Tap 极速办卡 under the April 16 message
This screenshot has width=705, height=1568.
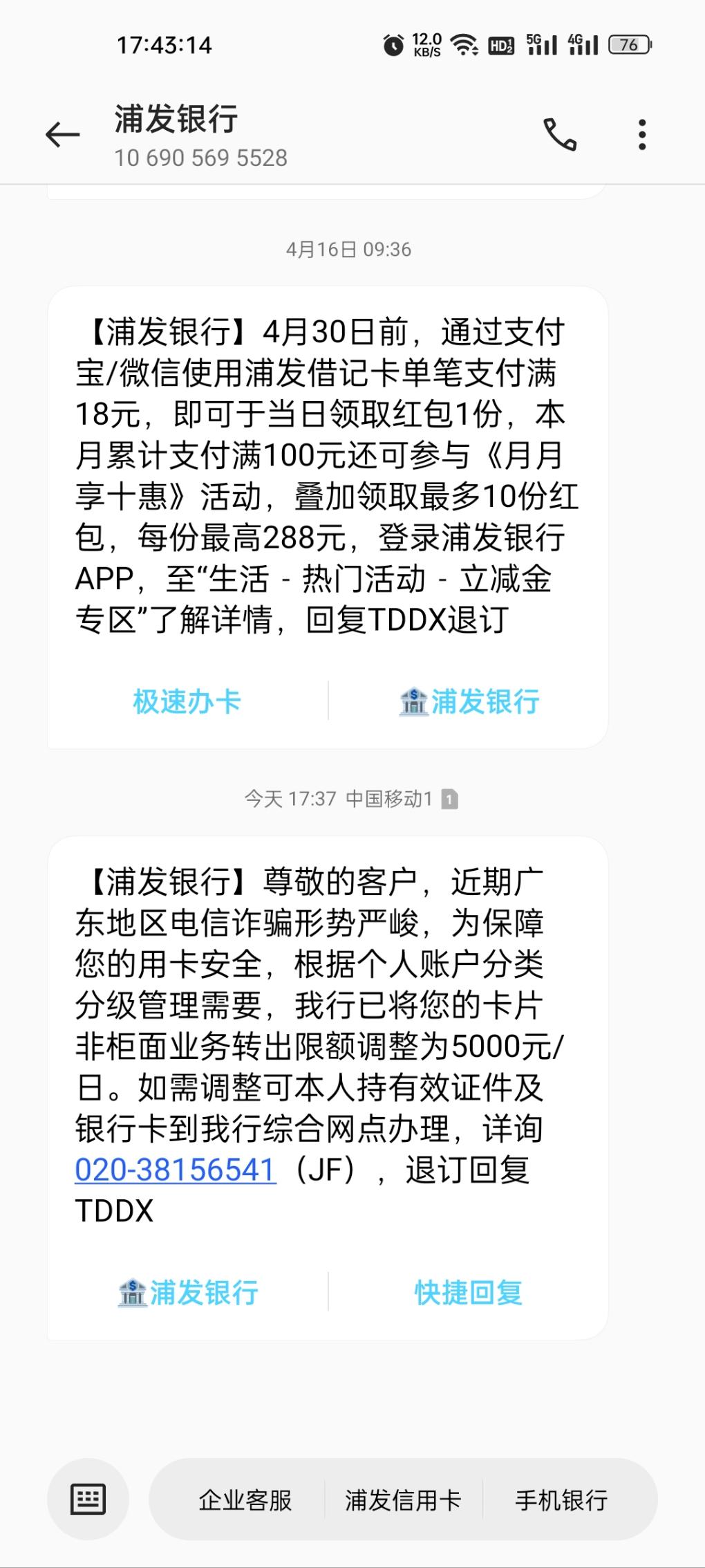(x=187, y=701)
